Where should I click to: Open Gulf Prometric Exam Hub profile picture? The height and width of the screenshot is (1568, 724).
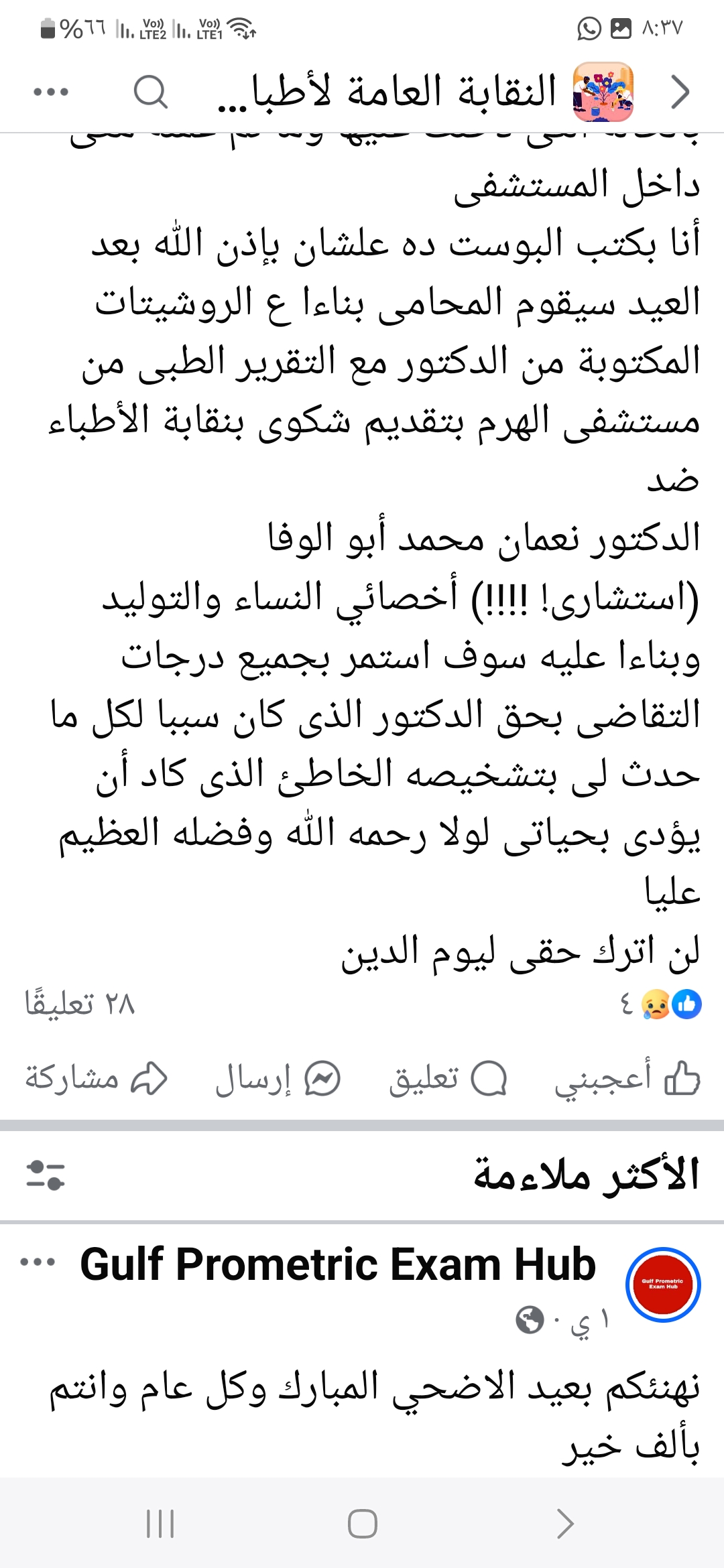tap(662, 1285)
